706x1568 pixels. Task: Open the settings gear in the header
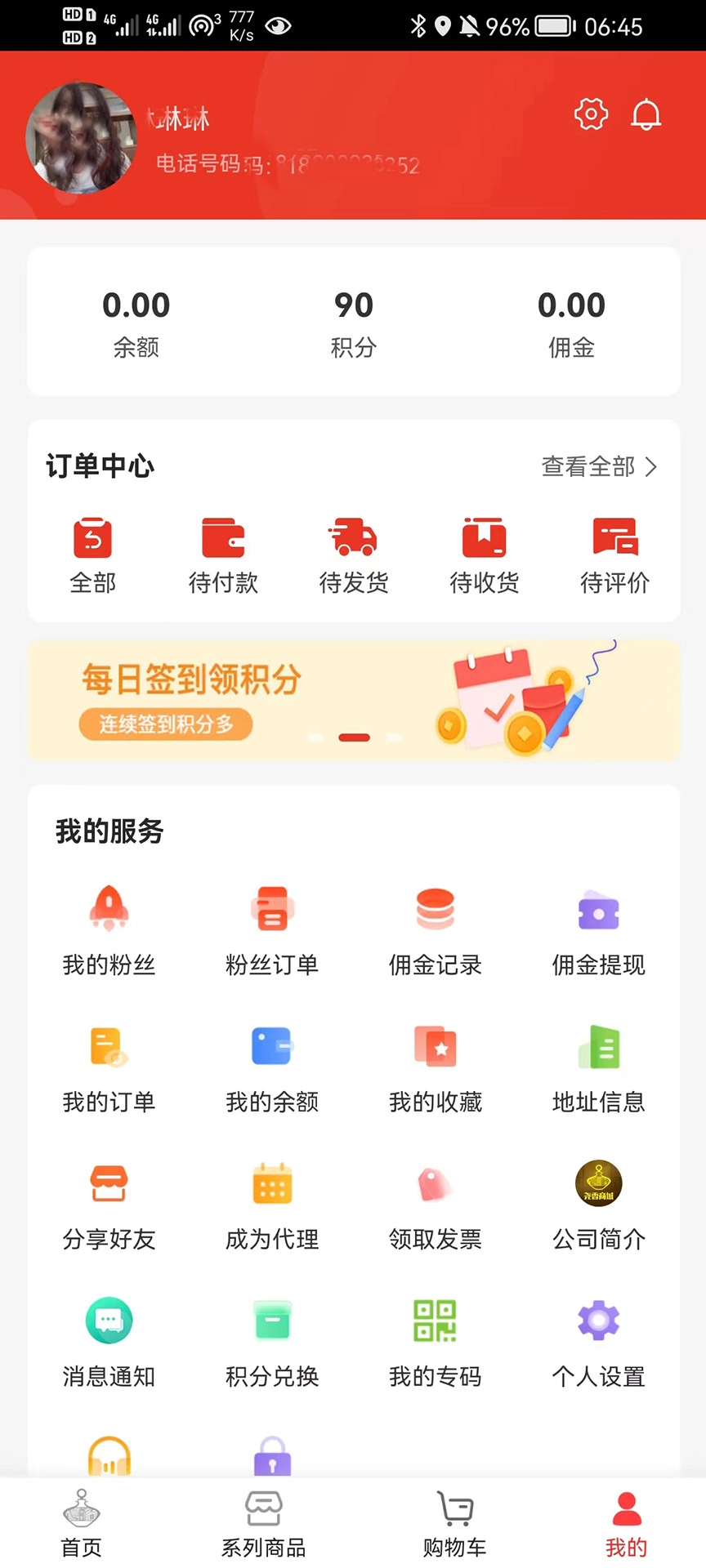point(591,114)
